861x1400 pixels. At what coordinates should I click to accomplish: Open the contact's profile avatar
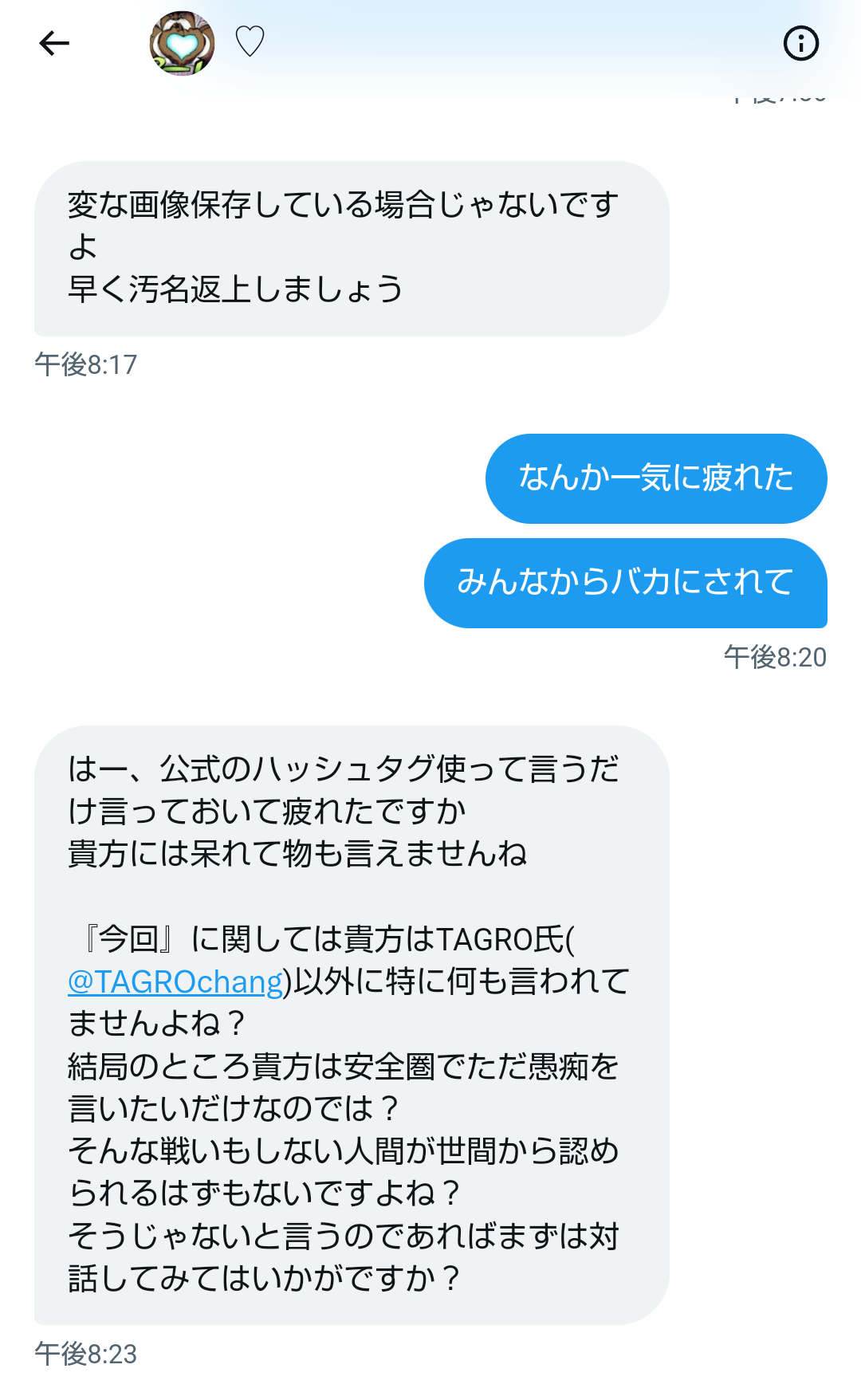pyautogui.click(x=182, y=43)
